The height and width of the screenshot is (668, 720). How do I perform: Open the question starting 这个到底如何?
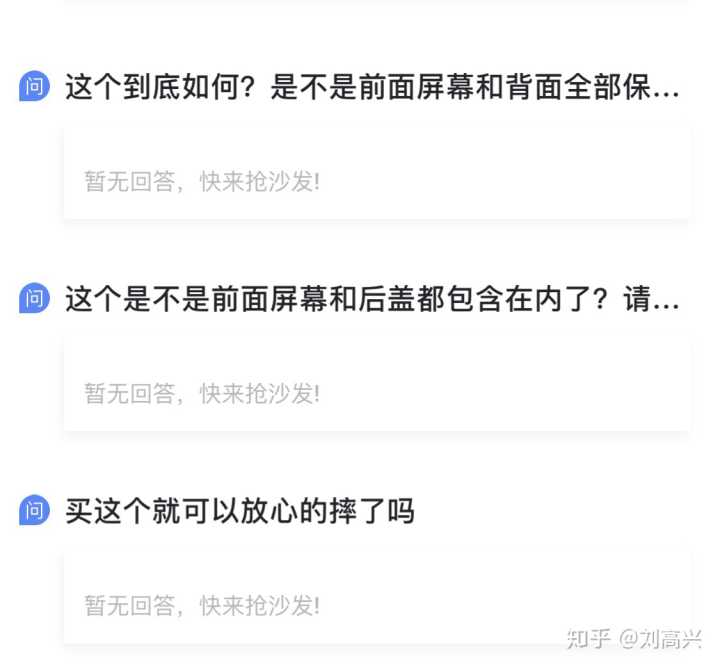pyautogui.click(x=372, y=87)
